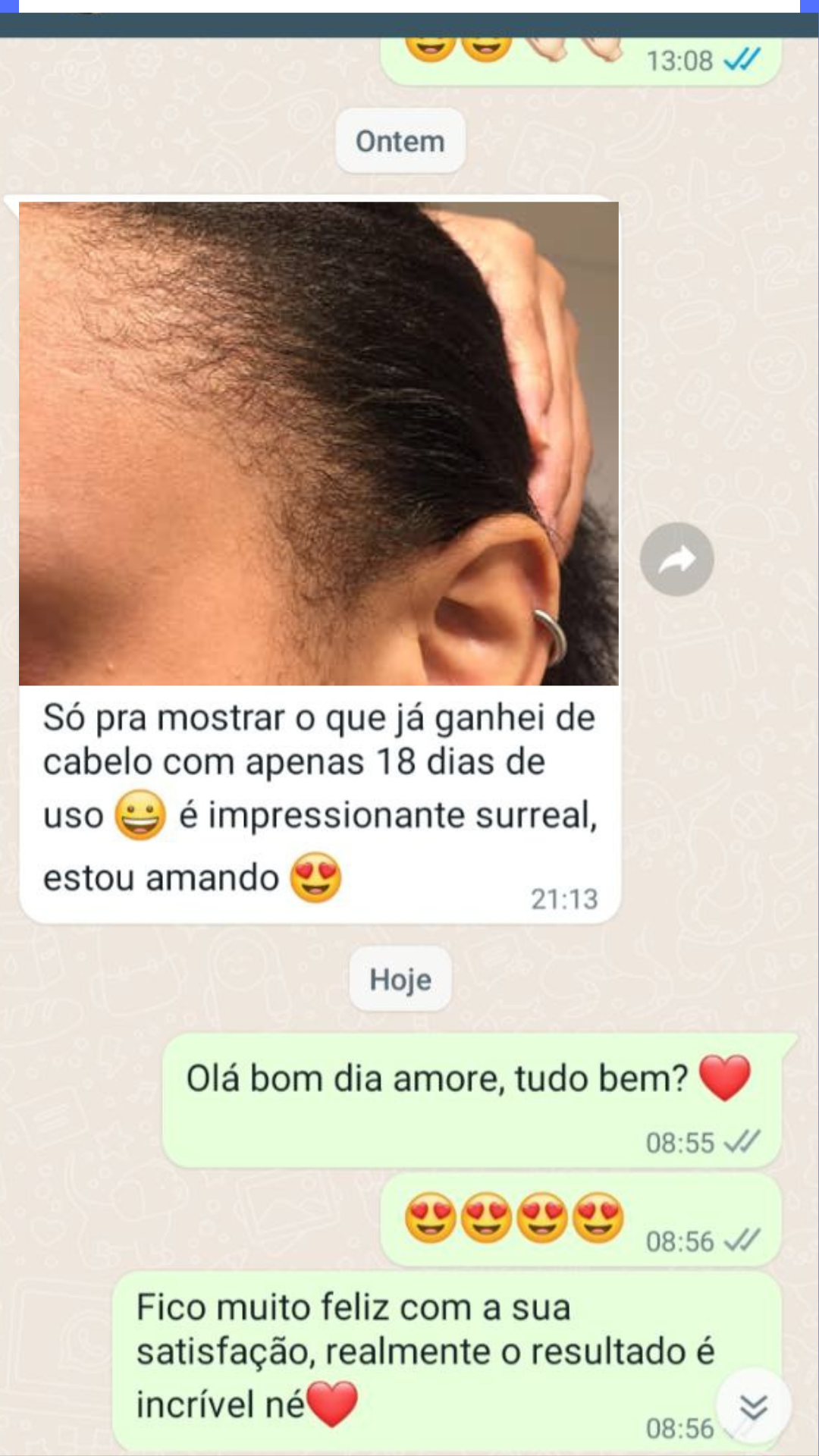Forward the hair photo message
819x1456 pixels.
pos(676,560)
